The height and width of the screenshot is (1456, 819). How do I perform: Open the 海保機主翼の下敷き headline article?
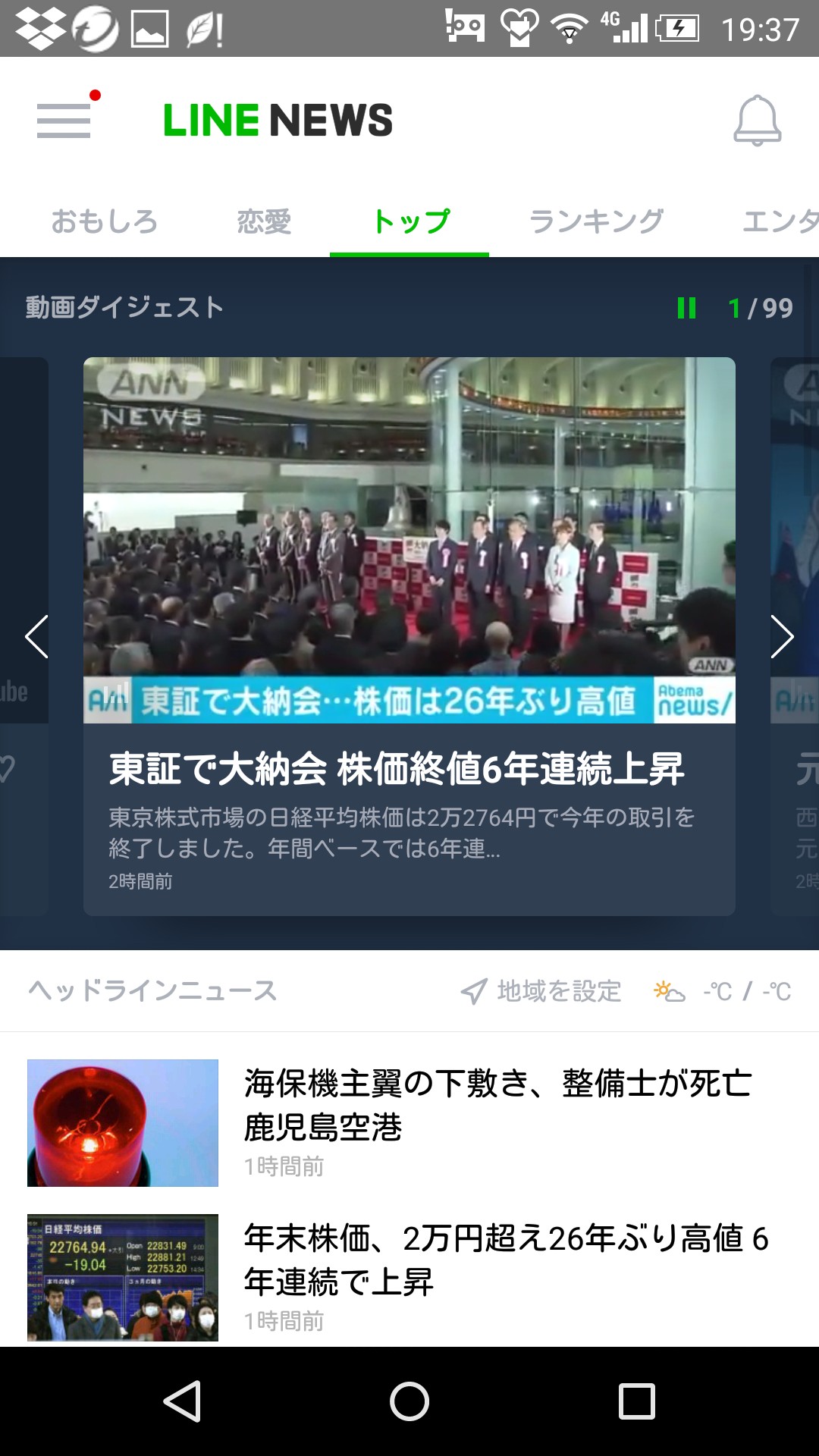pos(409,1123)
